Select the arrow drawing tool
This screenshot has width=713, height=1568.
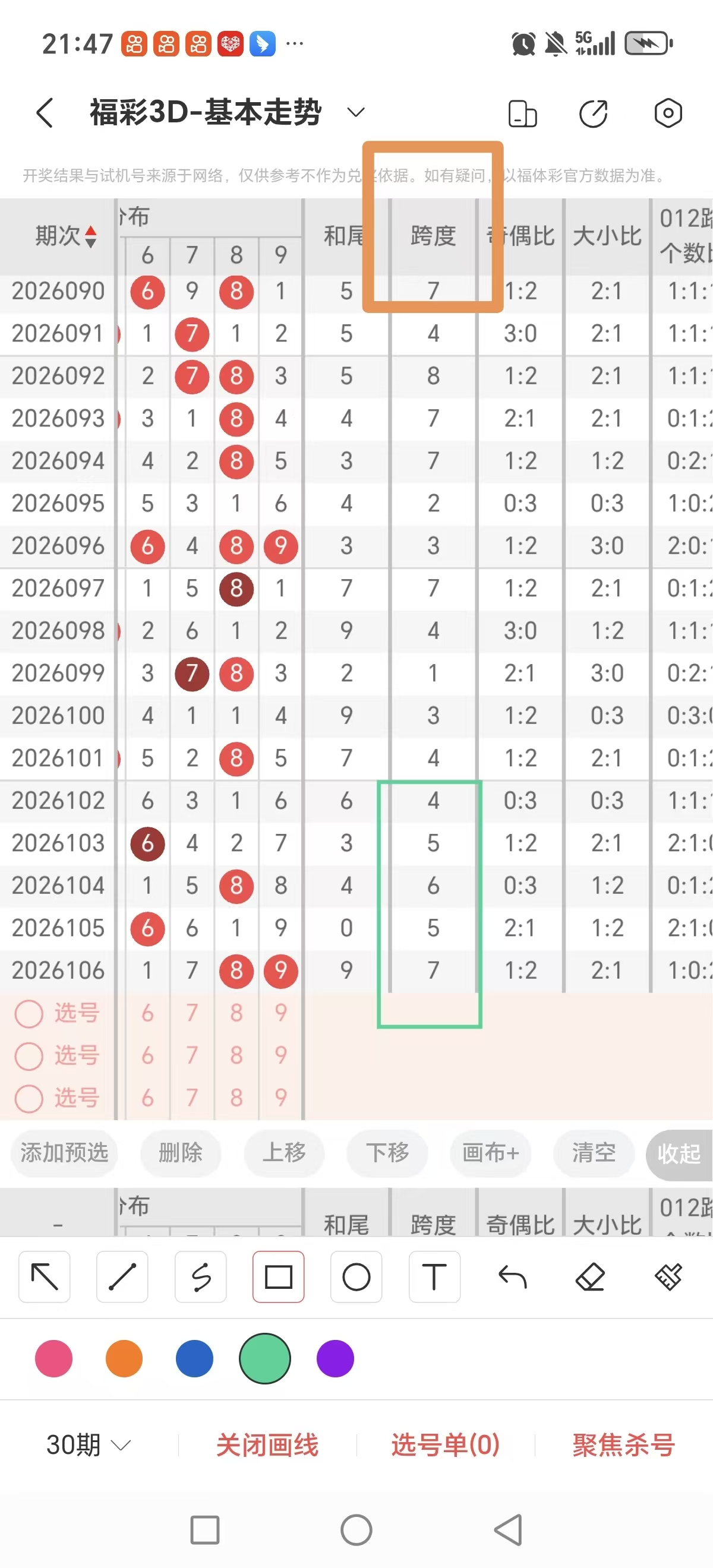pos(45,1277)
